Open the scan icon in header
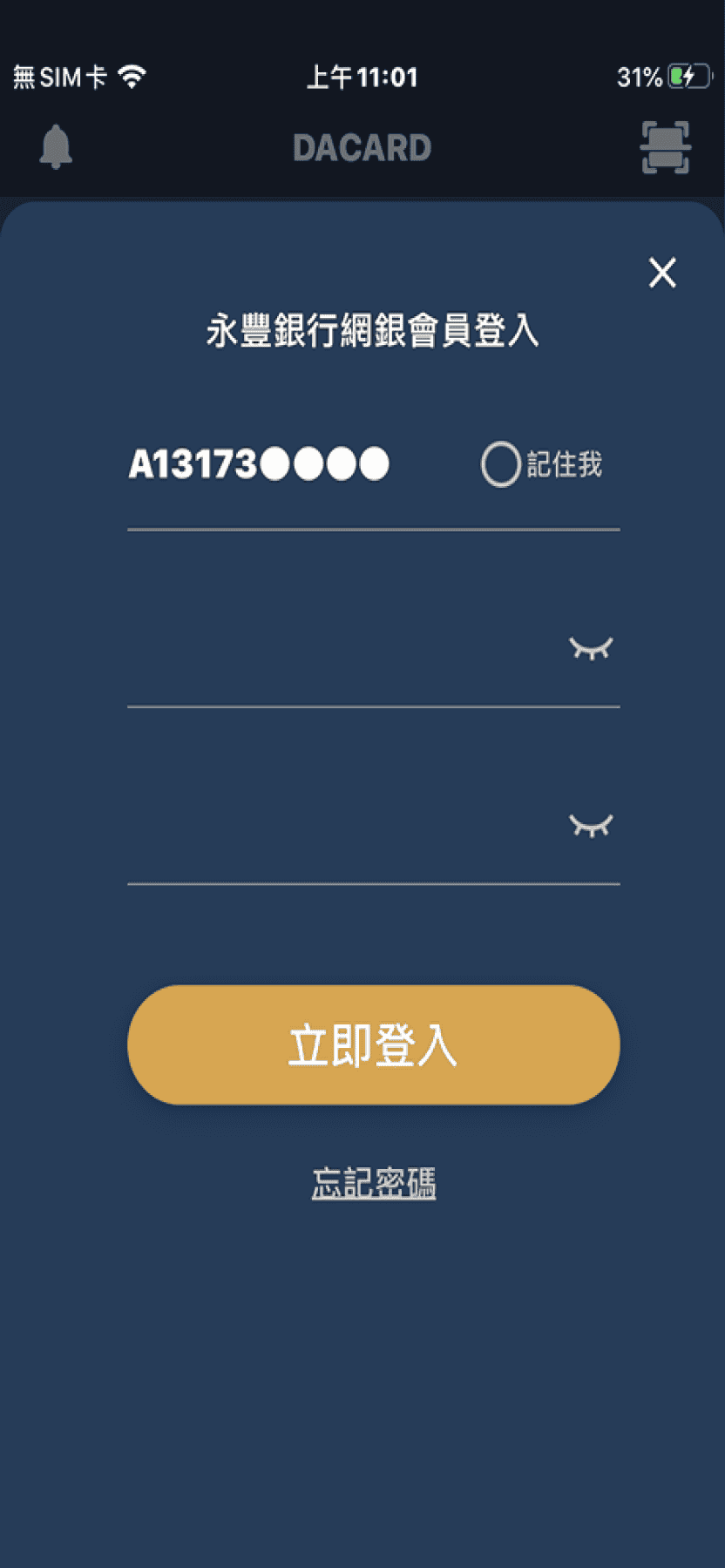 click(x=666, y=147)
